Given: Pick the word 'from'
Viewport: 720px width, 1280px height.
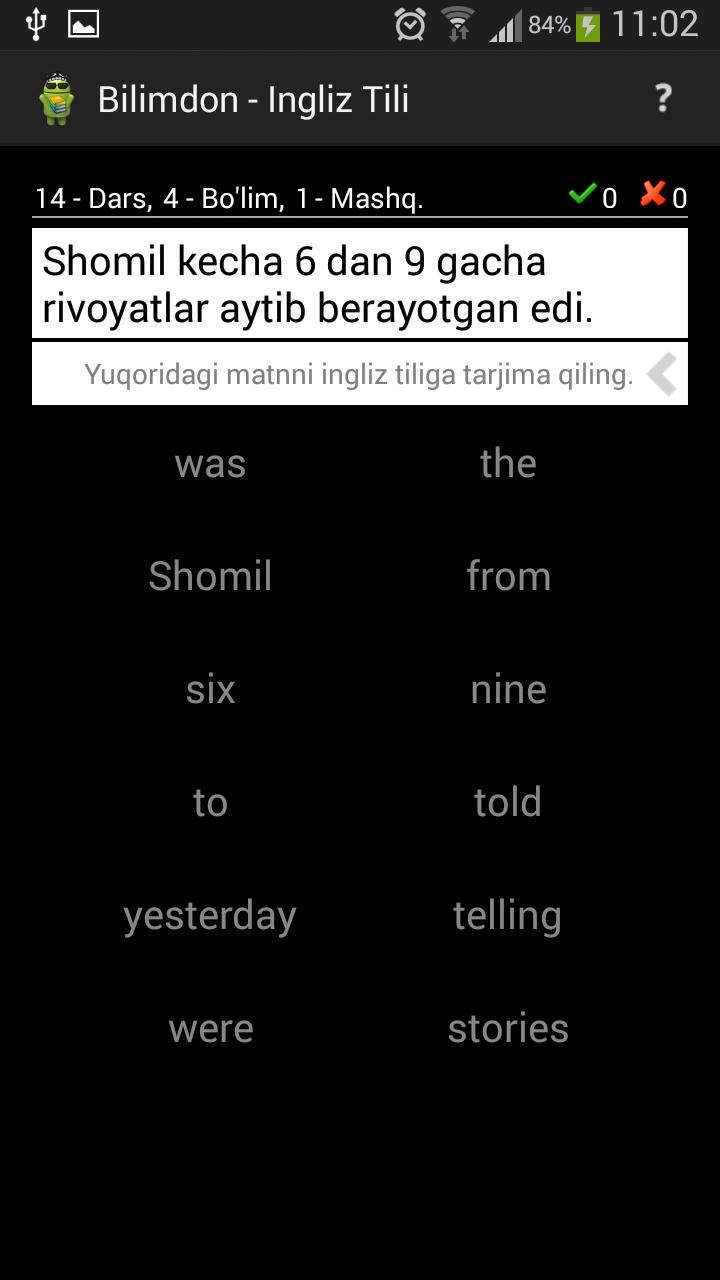Looking at the screenshot, I should coord(508,577).
